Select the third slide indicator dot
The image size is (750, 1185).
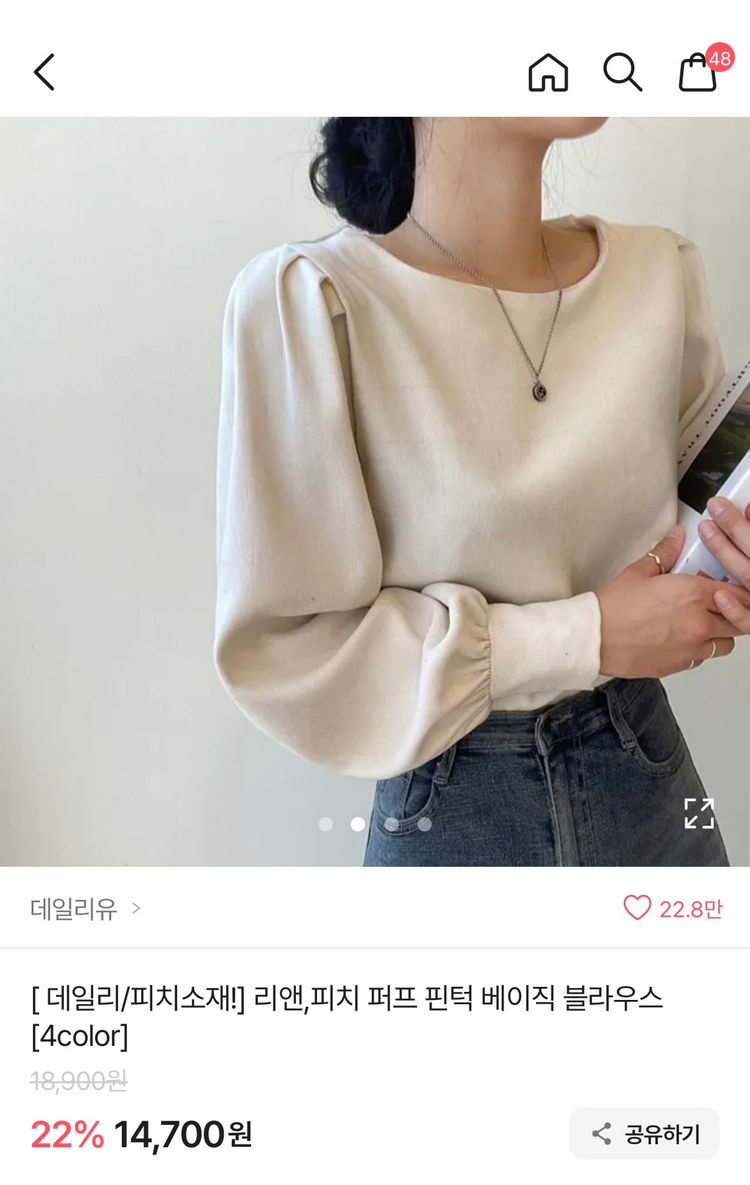(391, 823)
